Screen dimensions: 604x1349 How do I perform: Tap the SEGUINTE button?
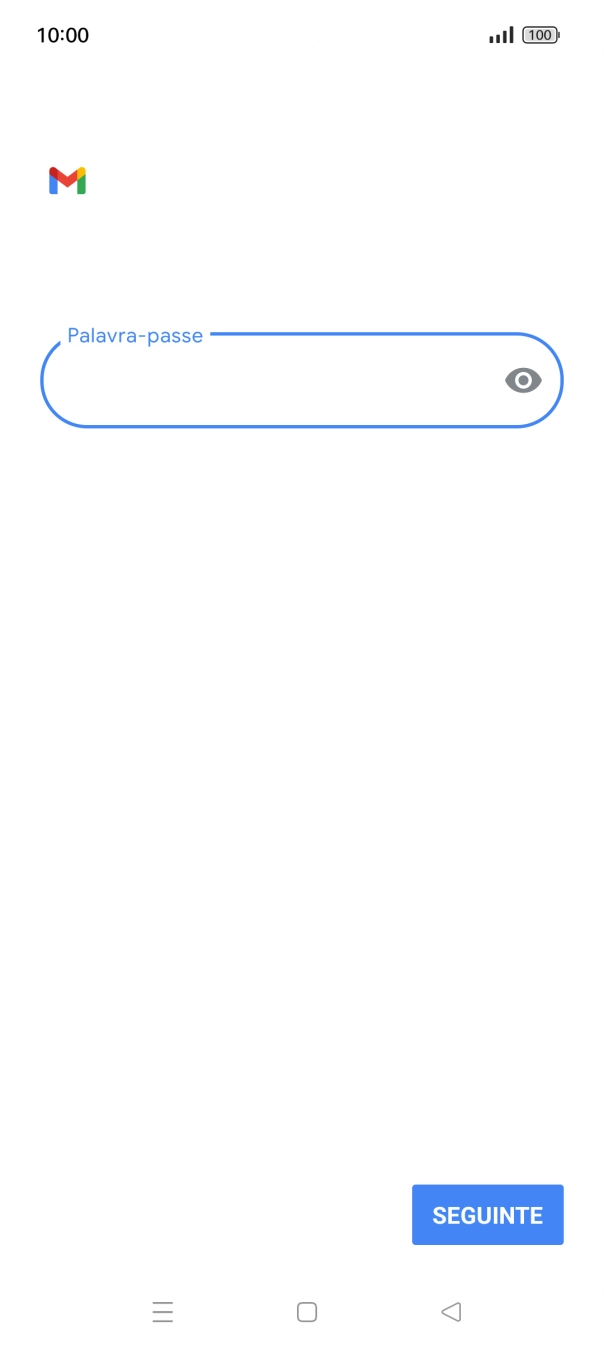[x=488, y=1215]
